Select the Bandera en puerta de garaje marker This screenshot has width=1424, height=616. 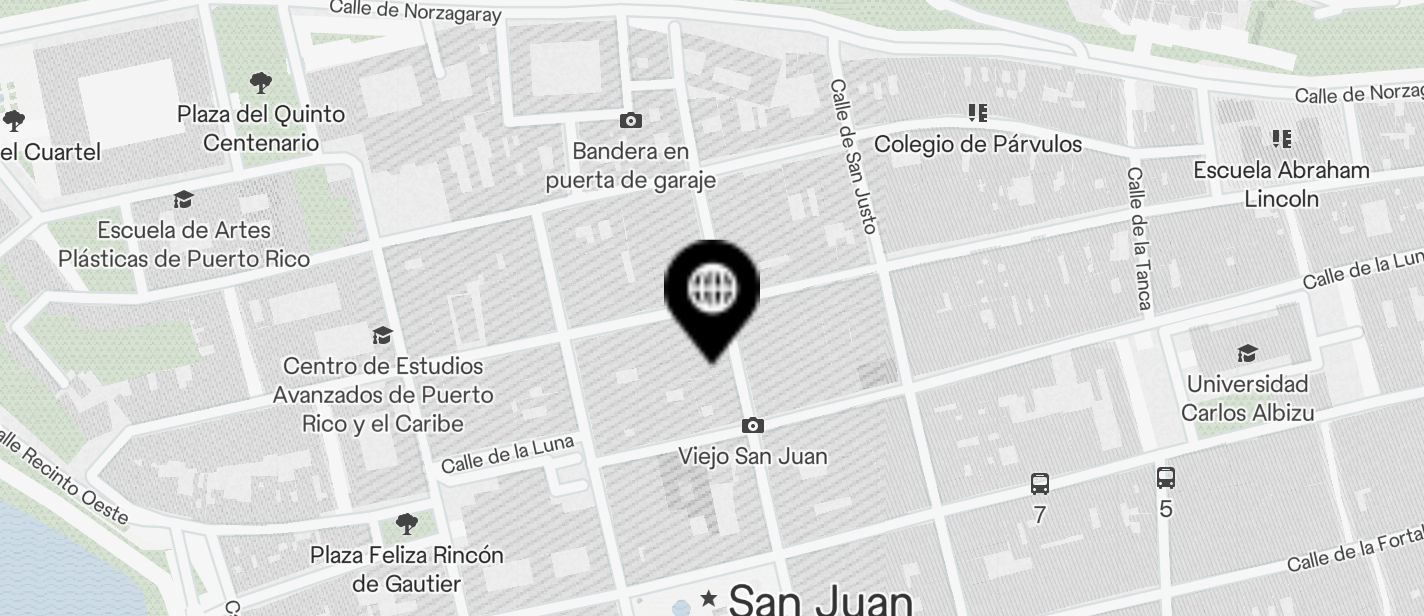click(630, 121)
